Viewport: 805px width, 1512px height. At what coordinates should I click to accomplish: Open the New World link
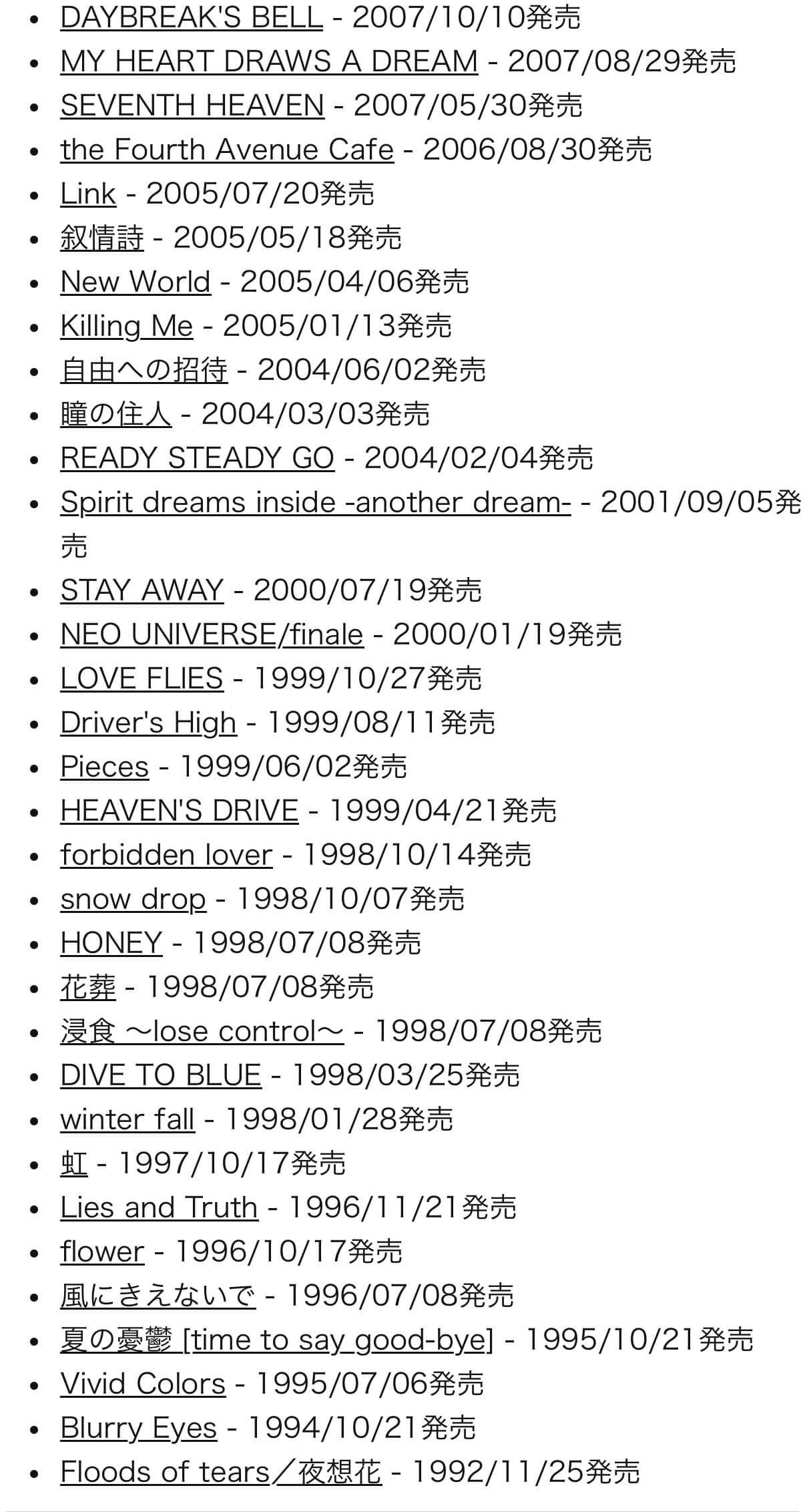pos(136,282)
